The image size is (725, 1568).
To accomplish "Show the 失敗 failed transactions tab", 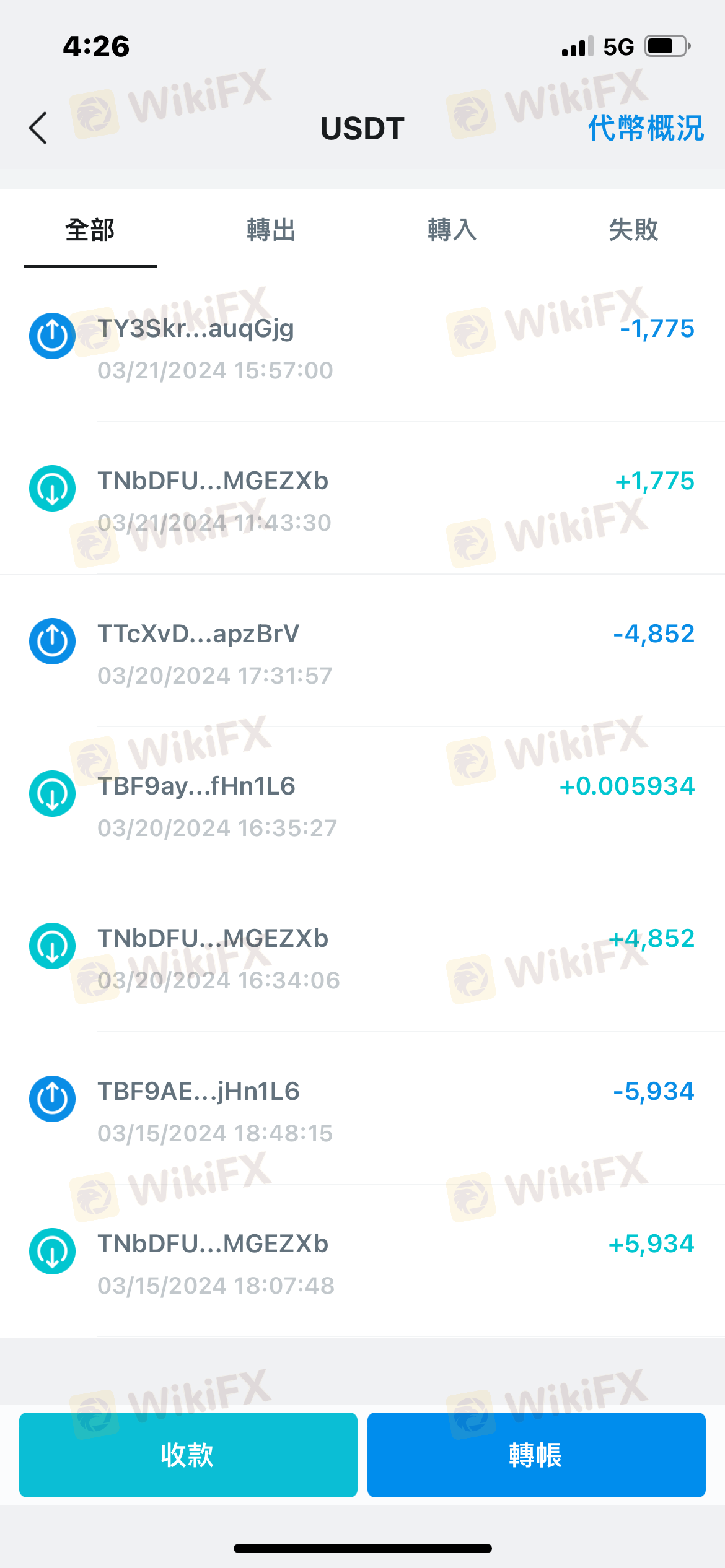I will [x=633, y=230].
